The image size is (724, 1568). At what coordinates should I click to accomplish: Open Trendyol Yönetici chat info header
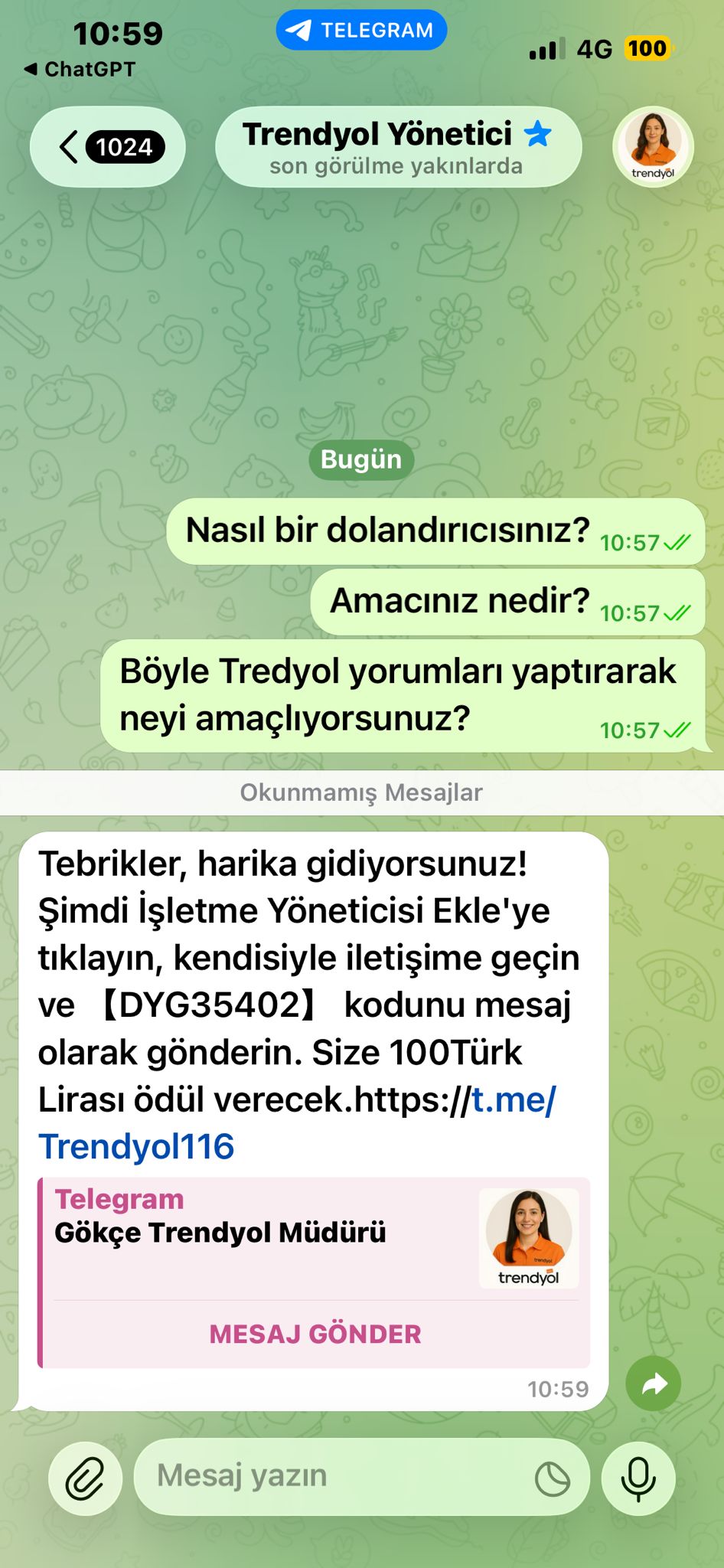click(x=397, y=146)
